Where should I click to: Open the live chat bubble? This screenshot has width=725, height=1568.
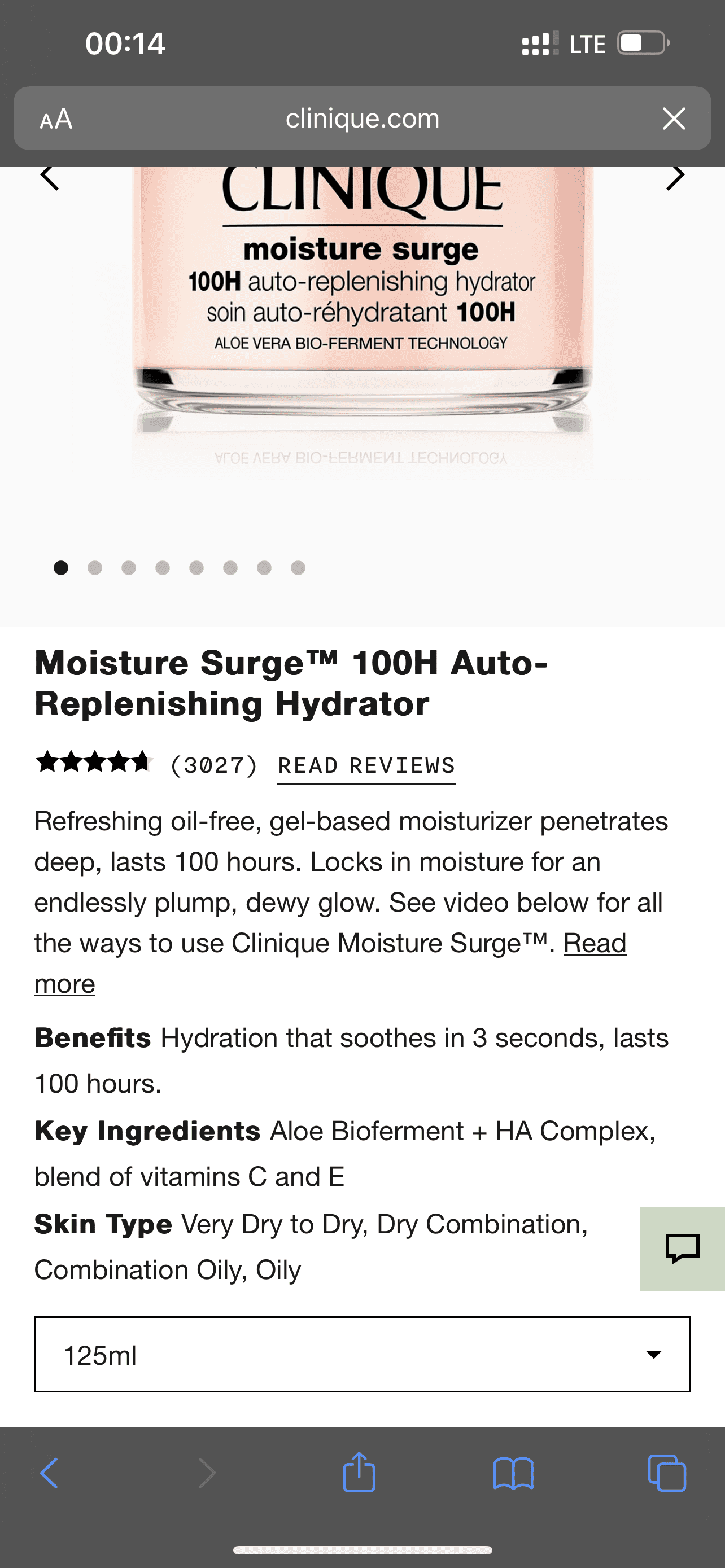(682, 1249)
